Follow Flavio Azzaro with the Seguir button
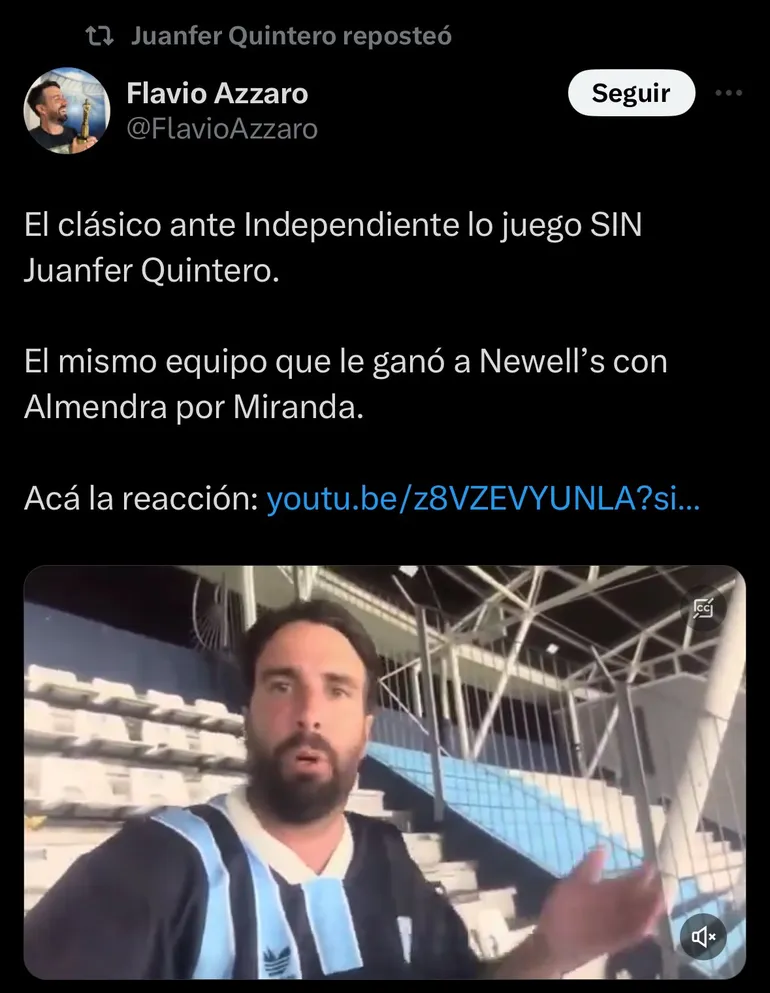Screen dimensions: 770x993 point(631,94)
